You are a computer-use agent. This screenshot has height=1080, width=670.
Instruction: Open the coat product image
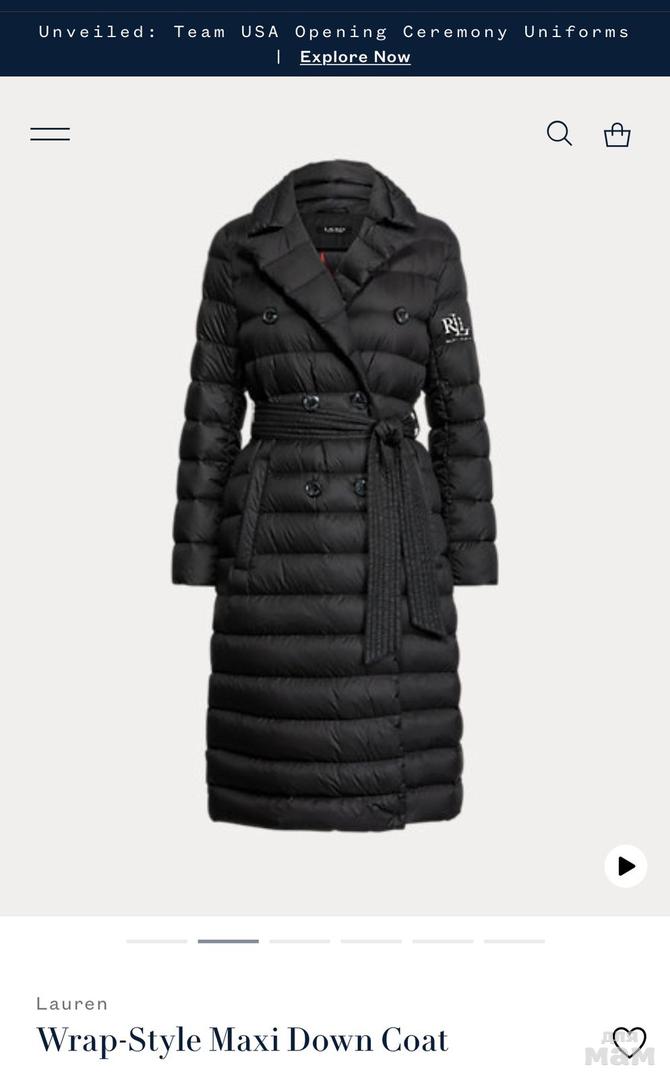point(335,495)
